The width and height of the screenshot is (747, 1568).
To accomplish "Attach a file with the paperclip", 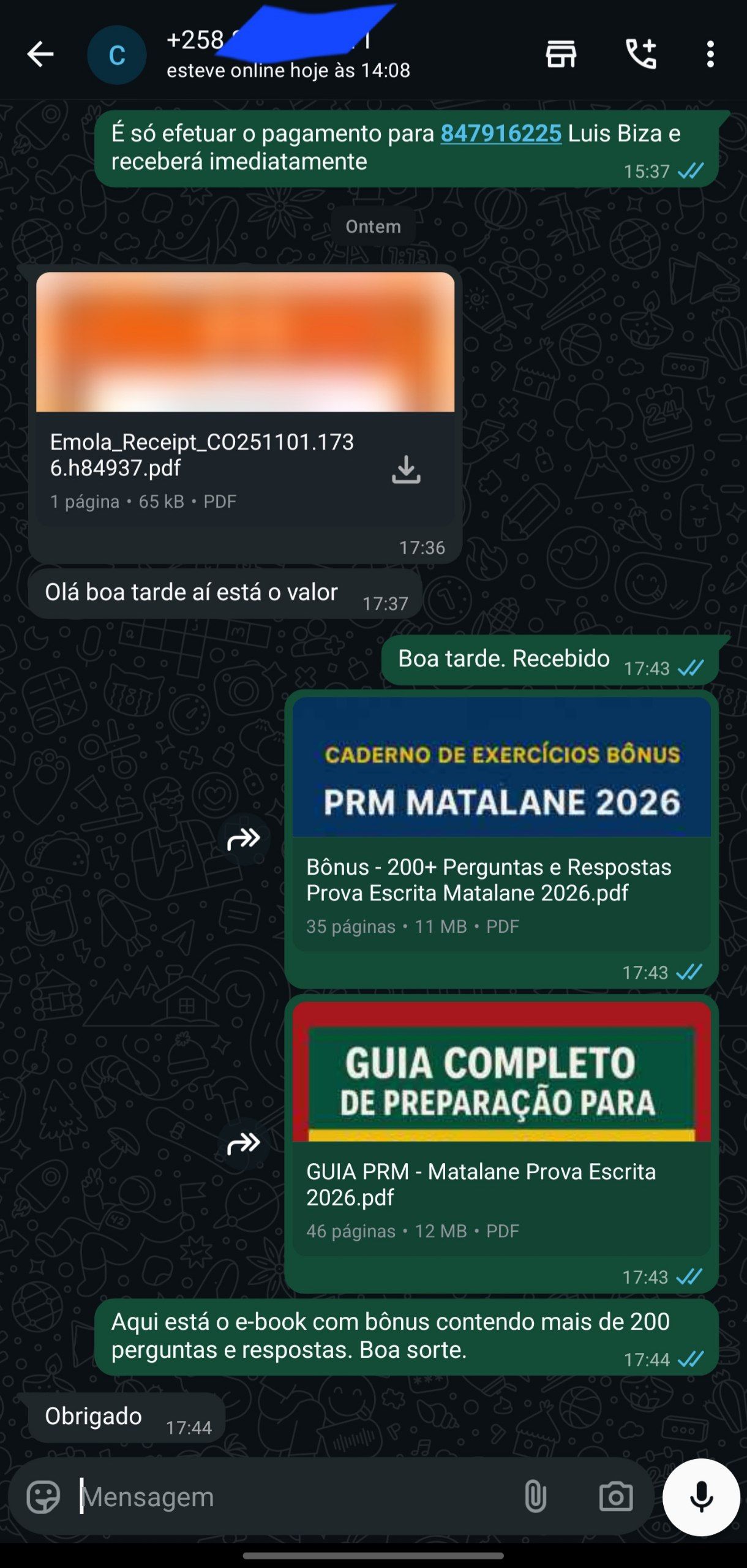I will pos(535,1497).
